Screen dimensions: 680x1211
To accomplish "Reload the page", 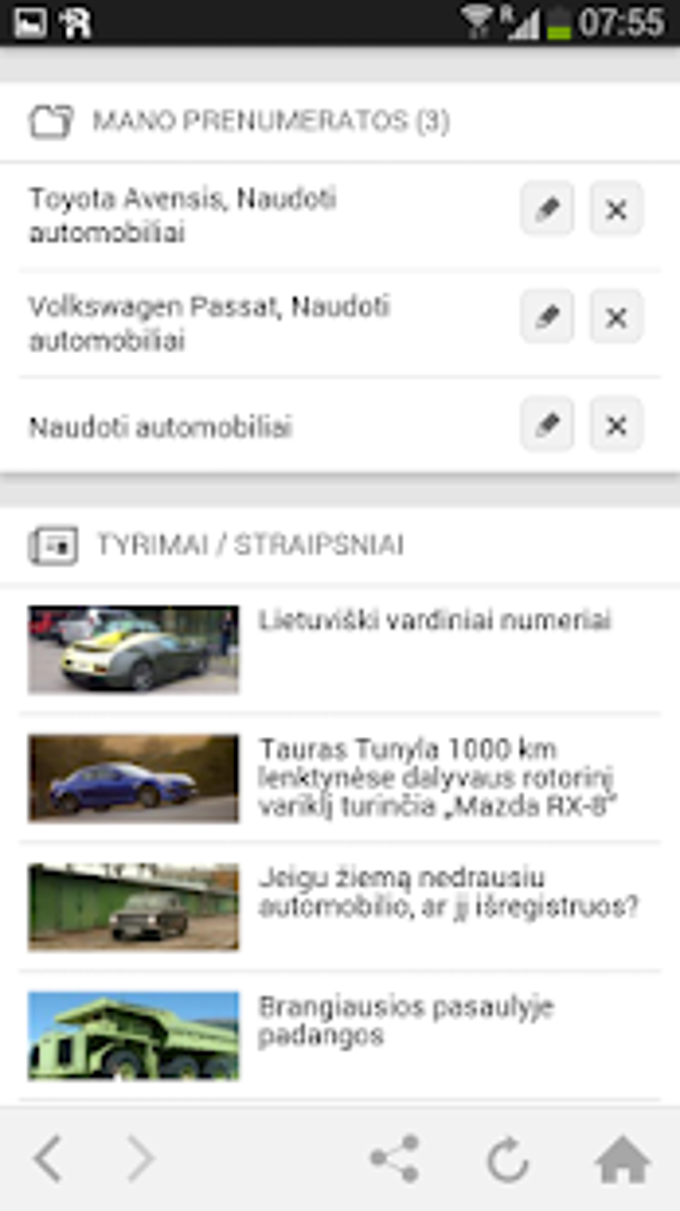I will [507, 1160].
